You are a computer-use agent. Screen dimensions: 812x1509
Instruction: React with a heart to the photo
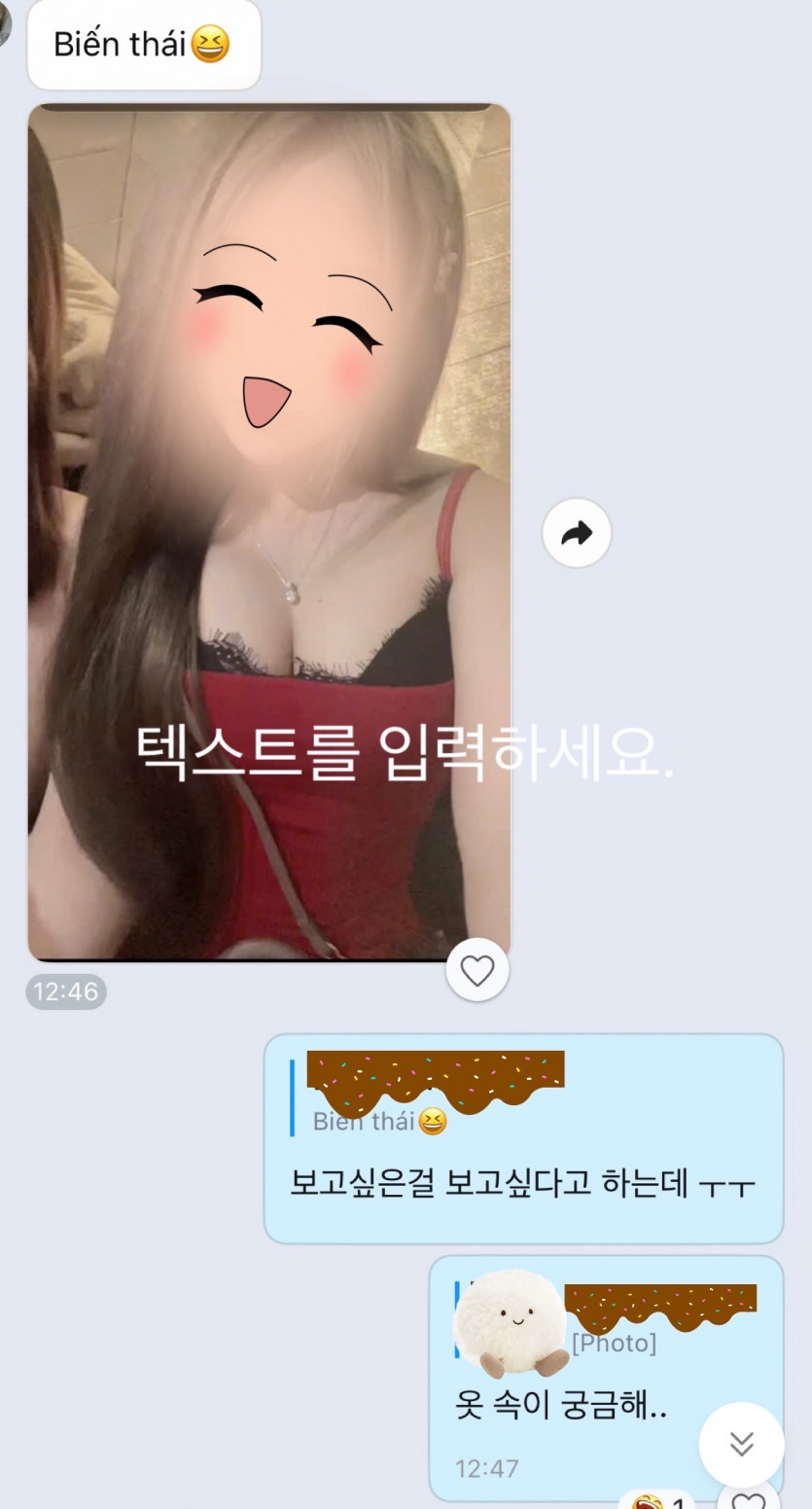pyautogui.click(x=477, y=970)
